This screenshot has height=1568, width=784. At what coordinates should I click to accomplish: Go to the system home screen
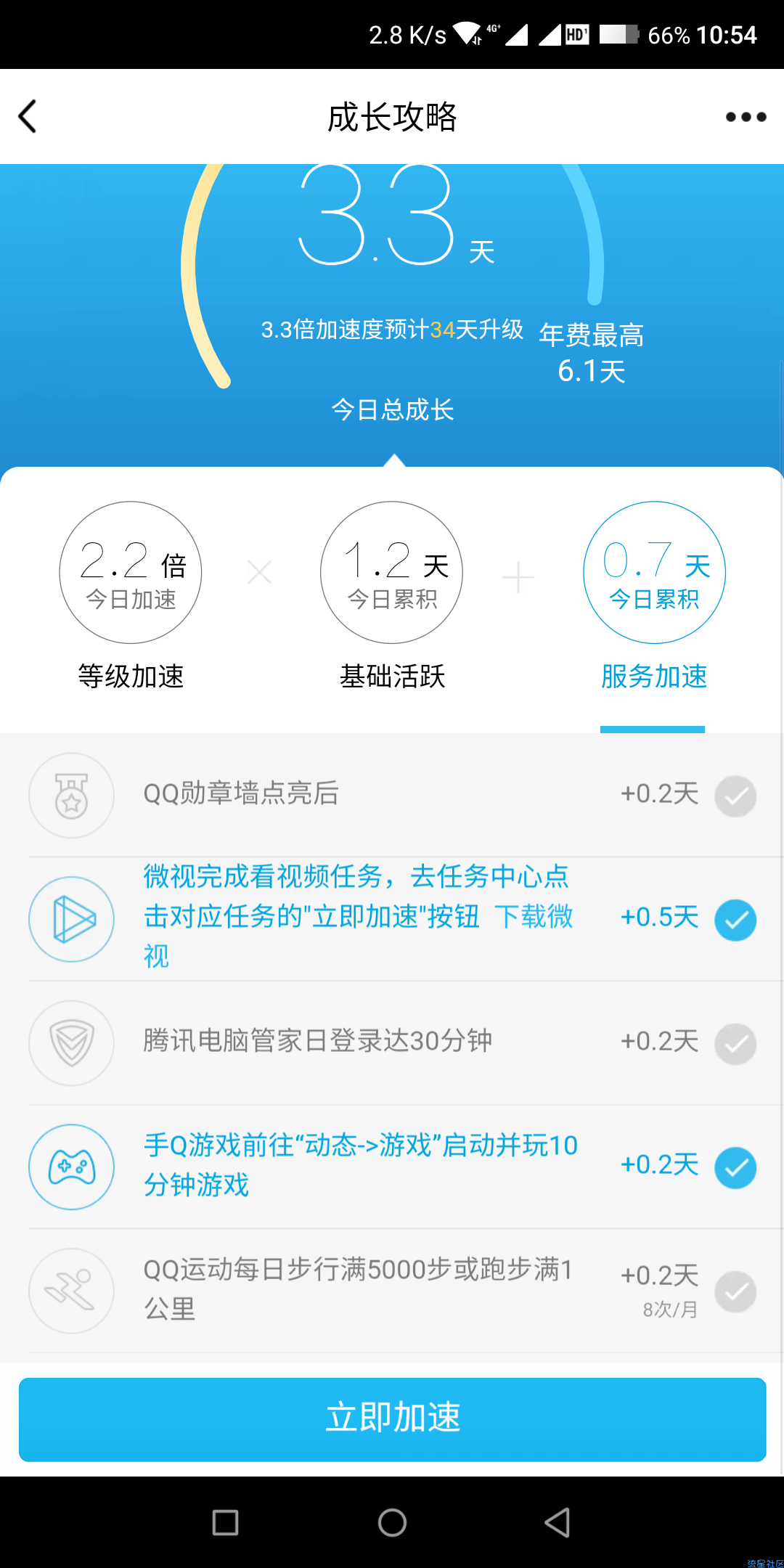tap(392, 1522)
